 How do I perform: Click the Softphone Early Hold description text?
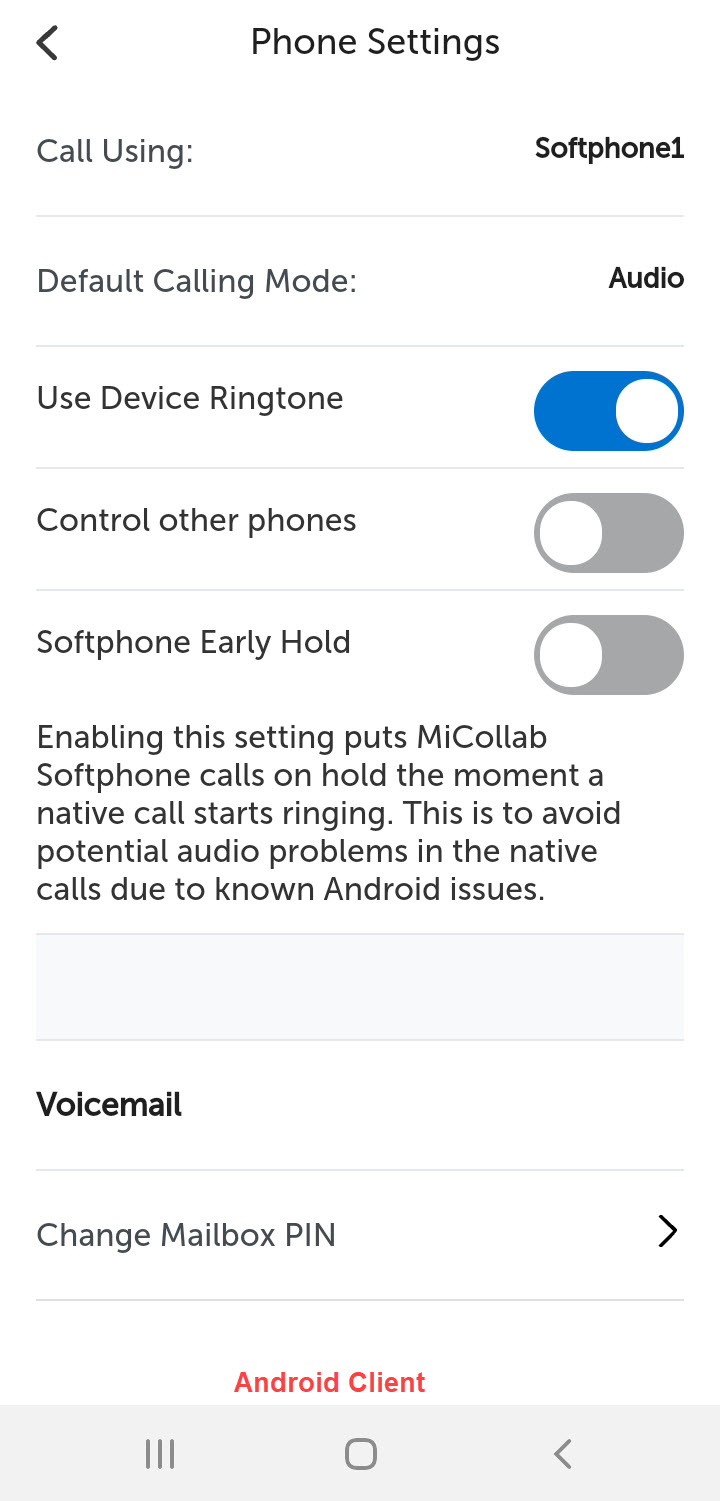329,812
